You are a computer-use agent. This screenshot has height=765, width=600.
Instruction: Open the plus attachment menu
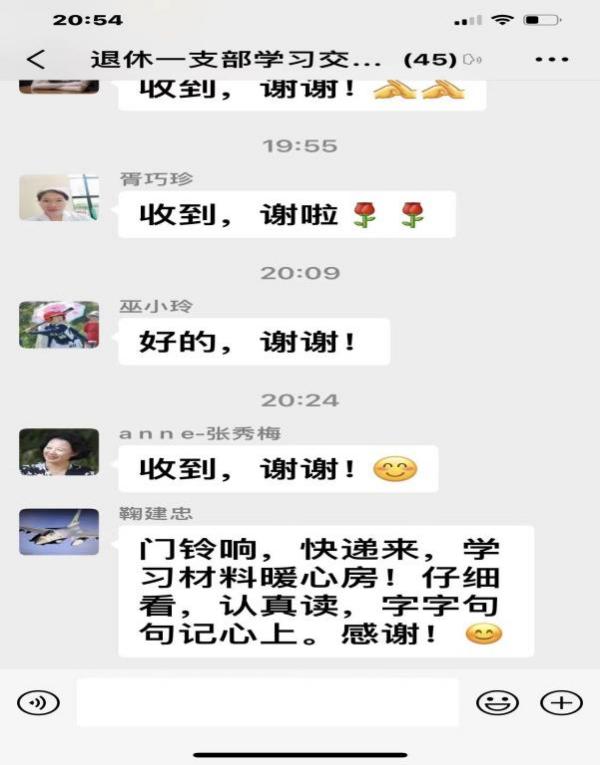coord(560,703)
